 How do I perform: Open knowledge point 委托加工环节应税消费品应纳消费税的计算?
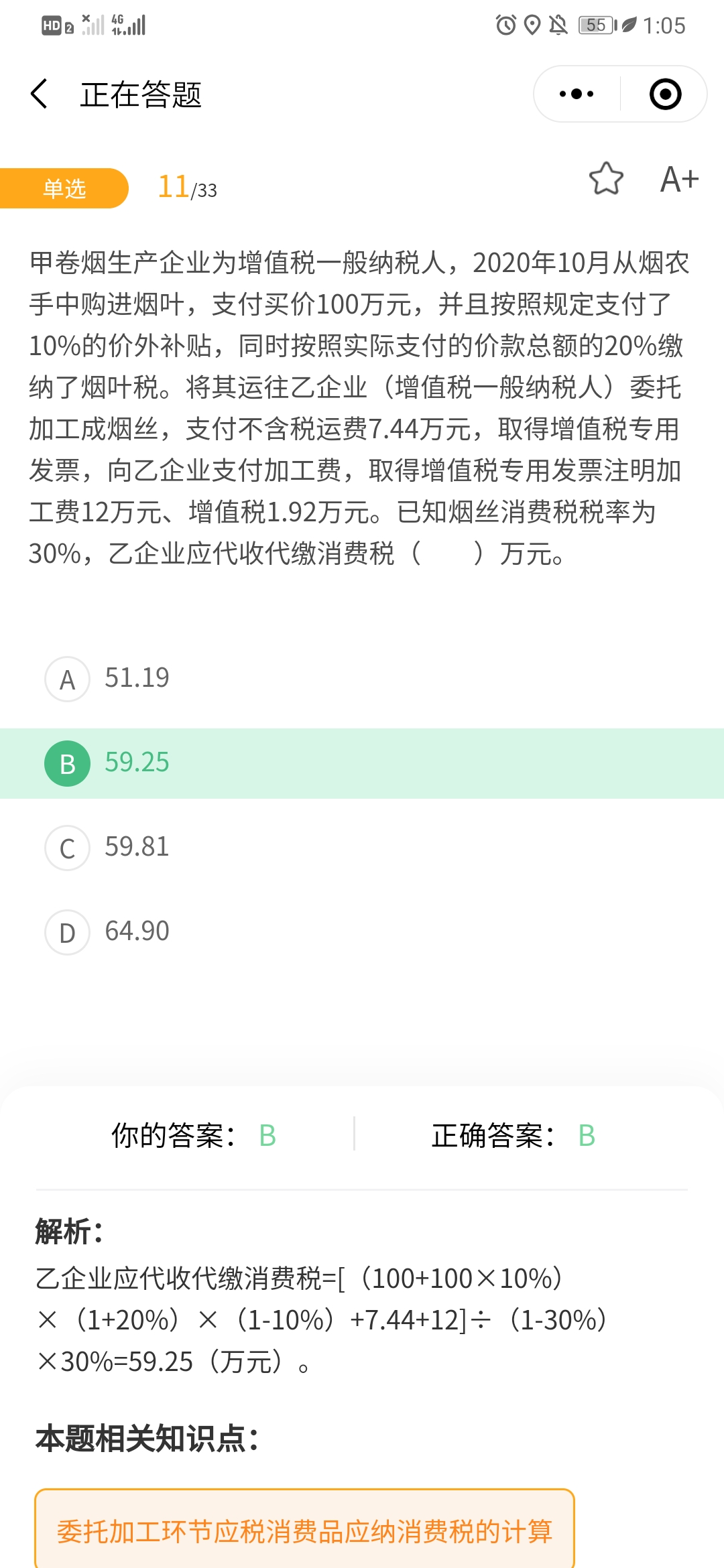[304, 1531]
